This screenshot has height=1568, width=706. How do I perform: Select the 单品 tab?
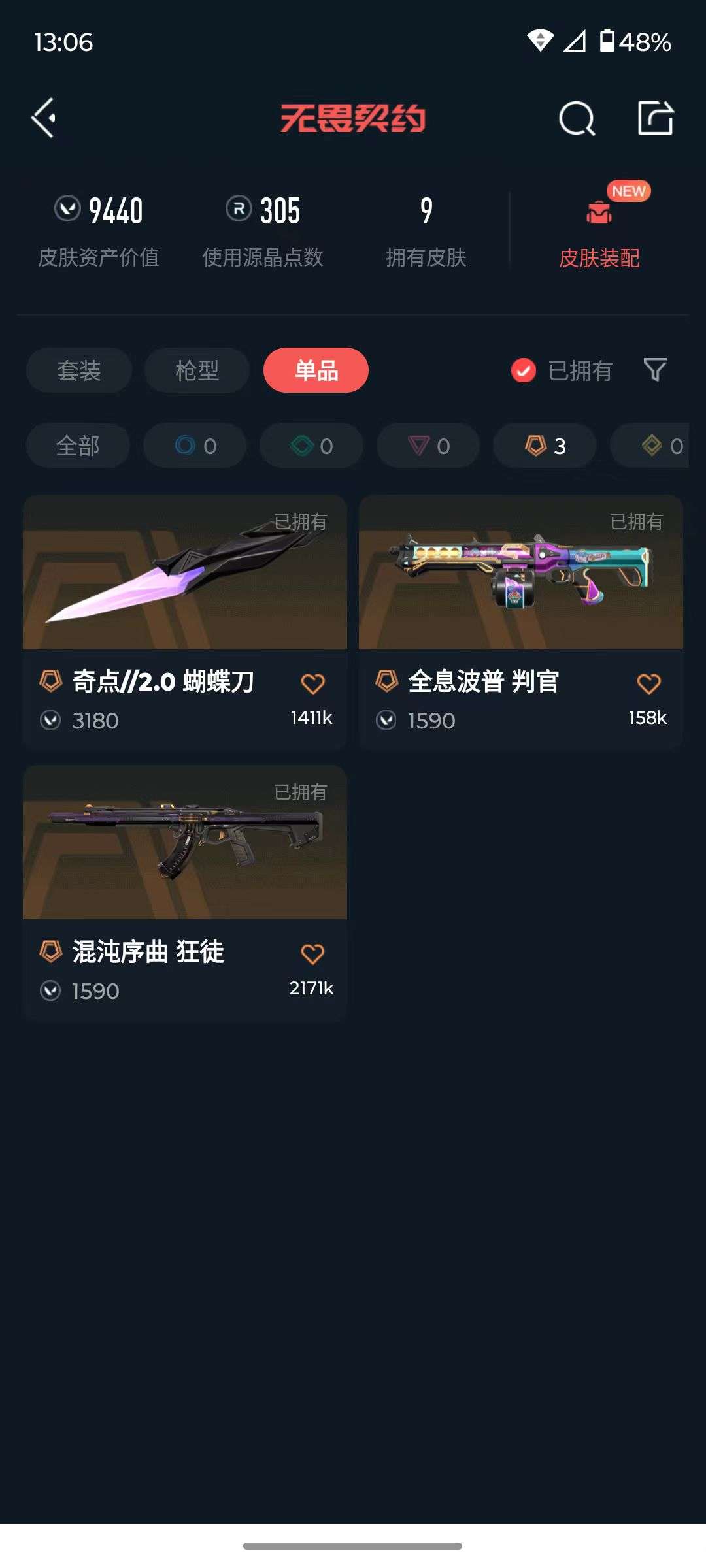pos(316,370)
